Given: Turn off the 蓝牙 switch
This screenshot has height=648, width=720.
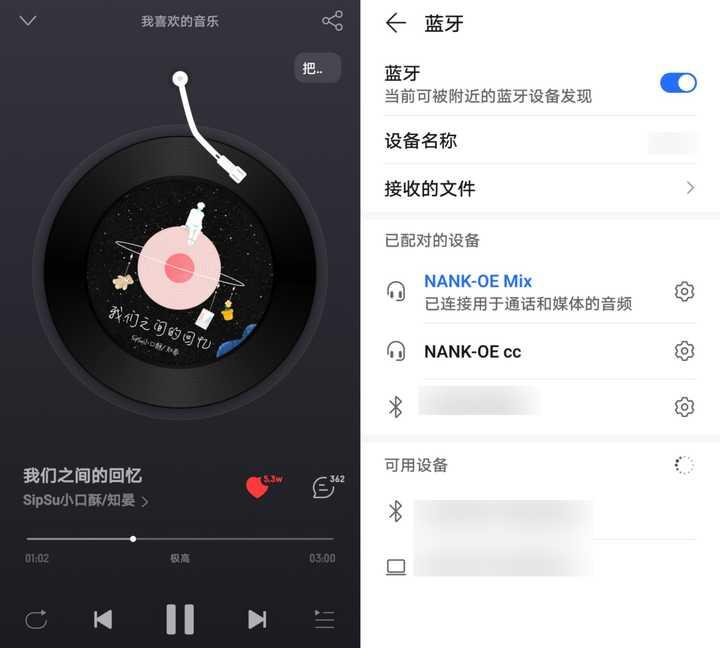Looking at the screenshot, I should (678, 83).
